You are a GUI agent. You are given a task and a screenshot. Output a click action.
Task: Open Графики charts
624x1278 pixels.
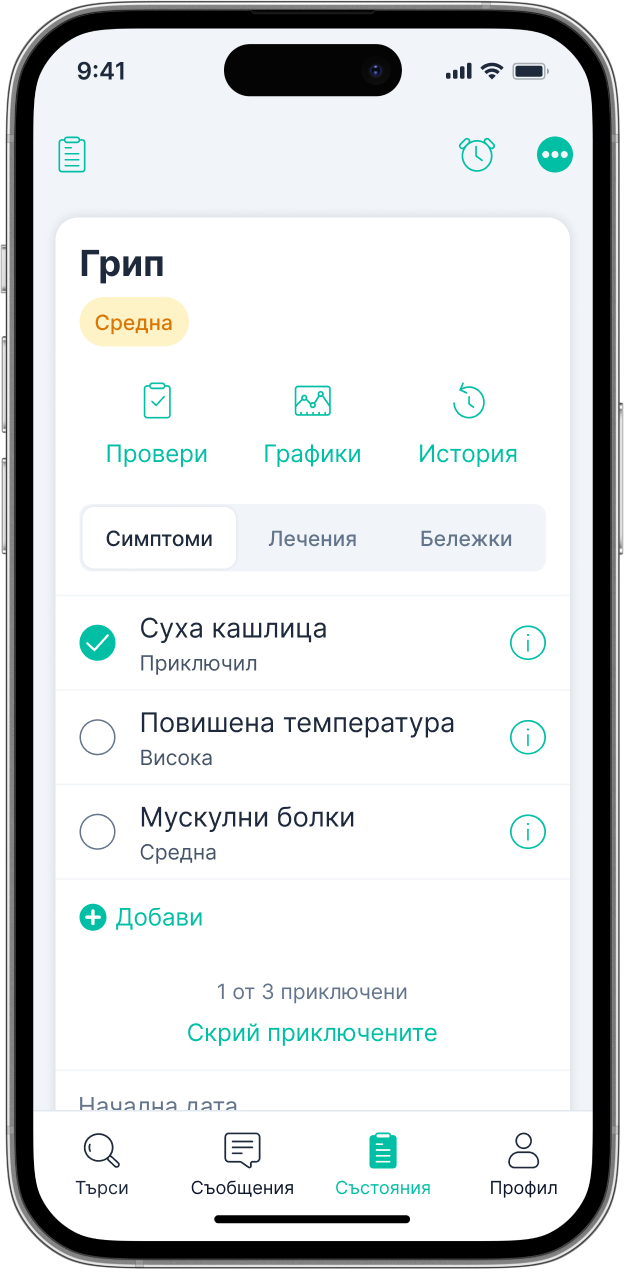312,425
